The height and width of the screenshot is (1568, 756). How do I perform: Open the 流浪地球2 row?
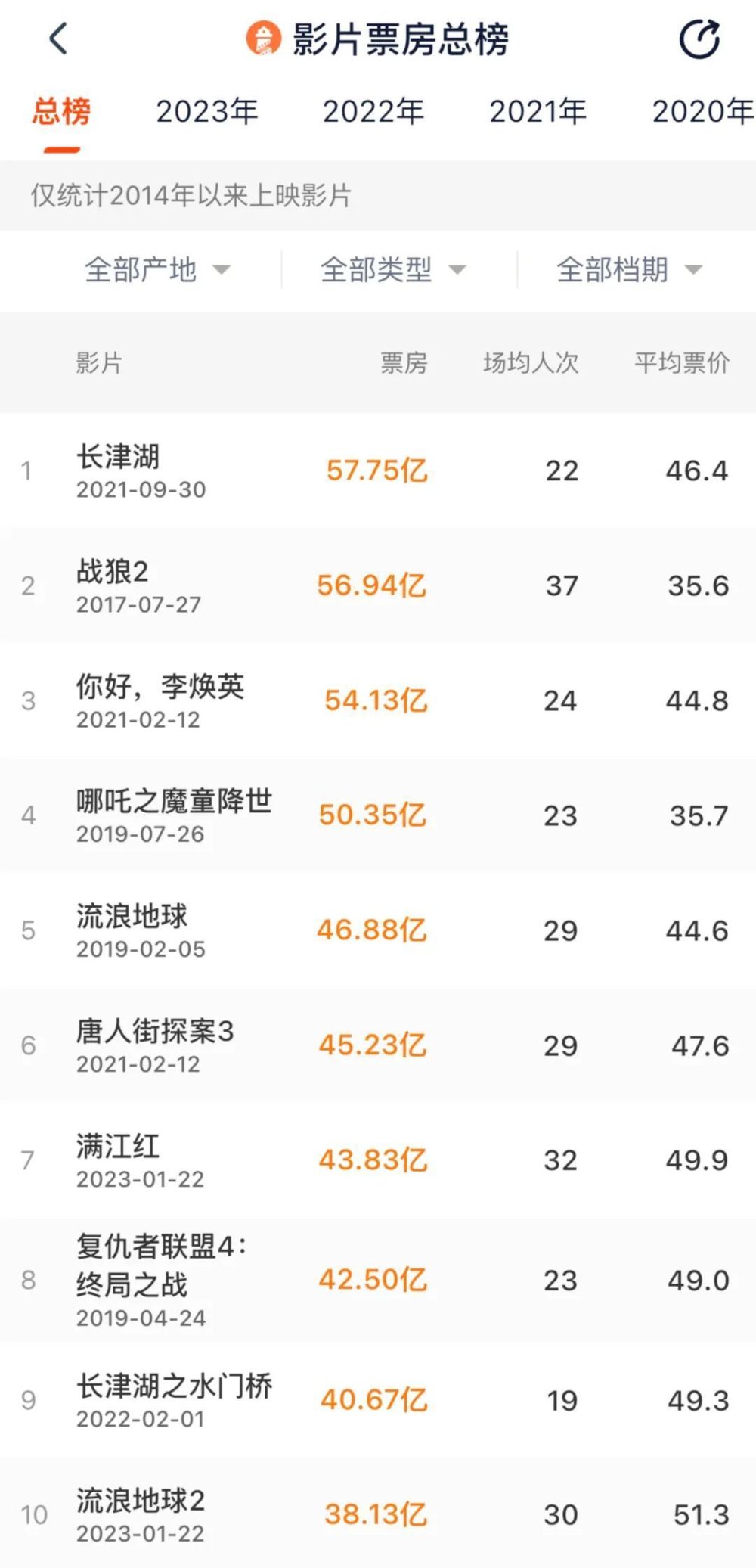378,1513
